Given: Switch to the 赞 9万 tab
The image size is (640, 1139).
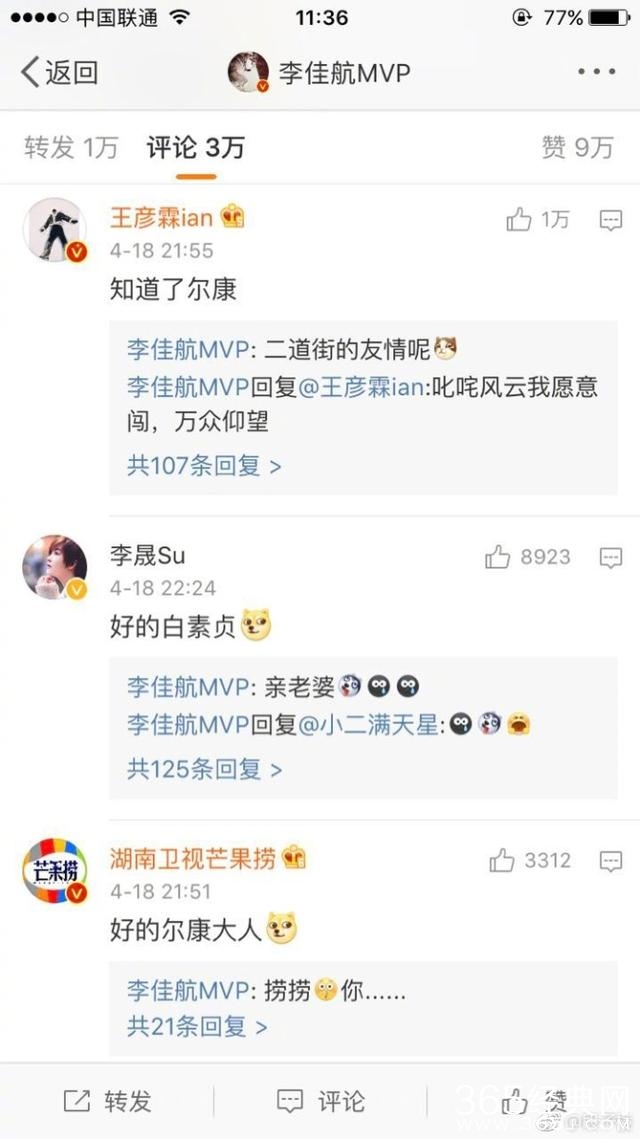Looking at the screenshot, I should [x=577, y=148].
